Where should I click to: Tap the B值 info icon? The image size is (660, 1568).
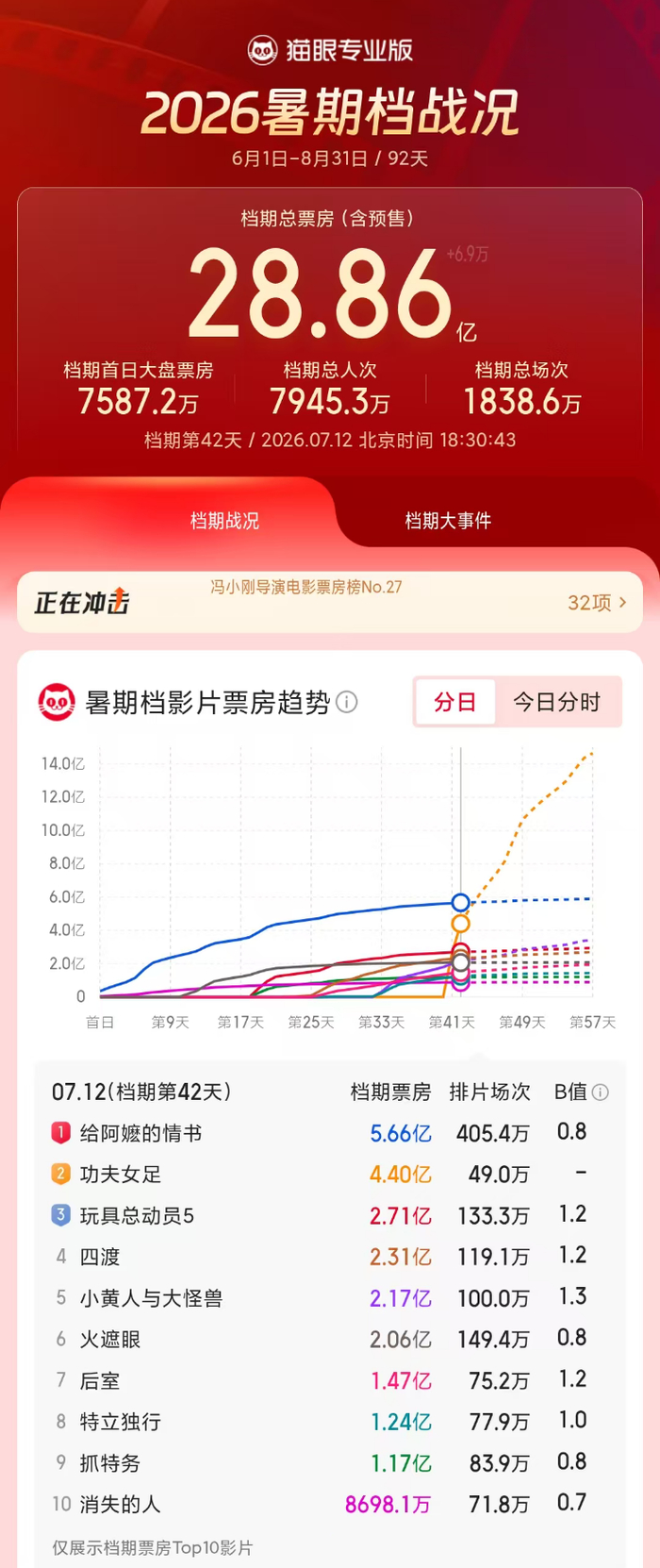pyautogui.click(x=600, y=1092)
